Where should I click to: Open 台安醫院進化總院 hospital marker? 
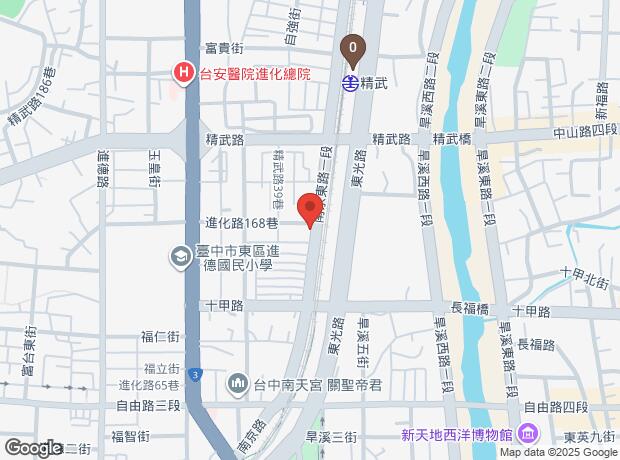[183, 74]
